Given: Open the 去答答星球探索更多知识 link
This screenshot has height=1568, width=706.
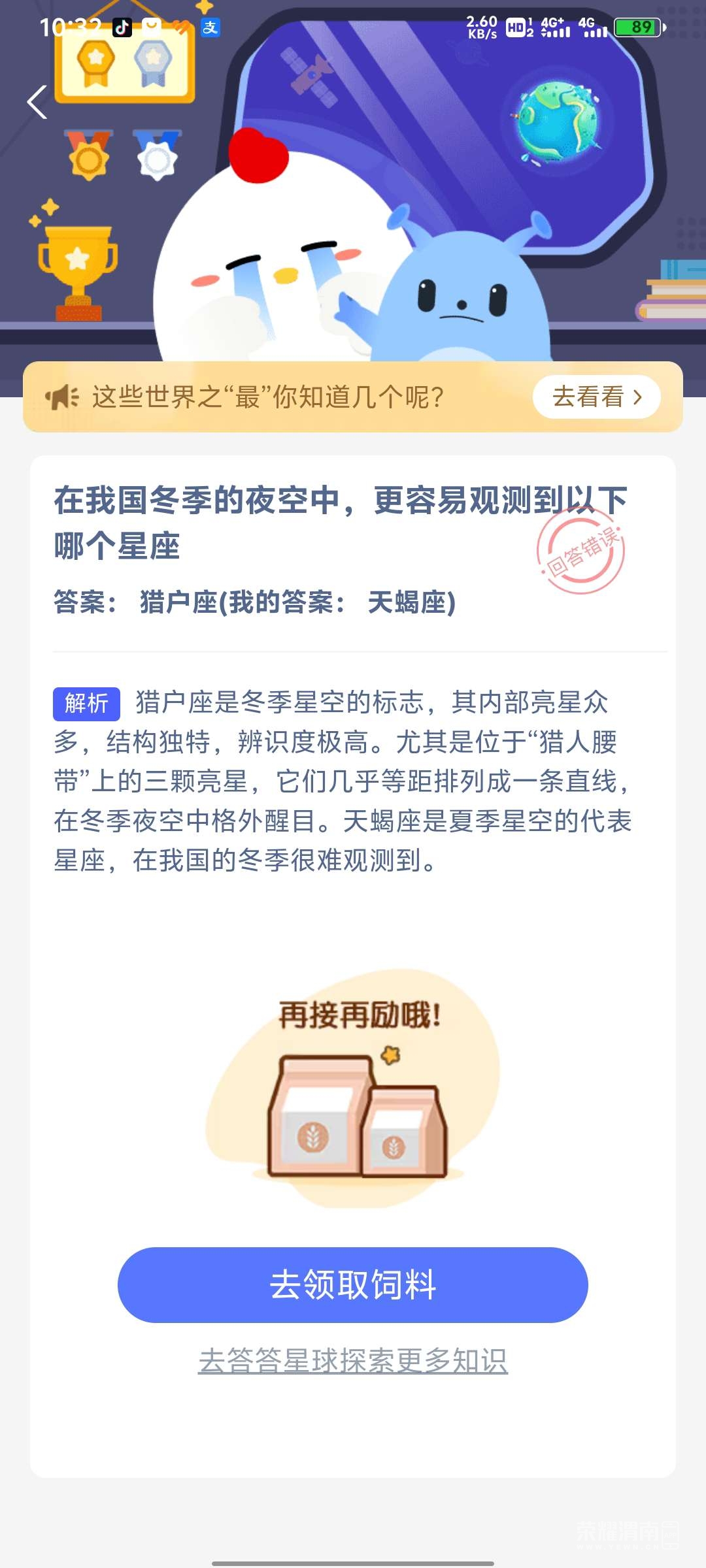Looking at the screenshot, I should (x=353, y=1362).
